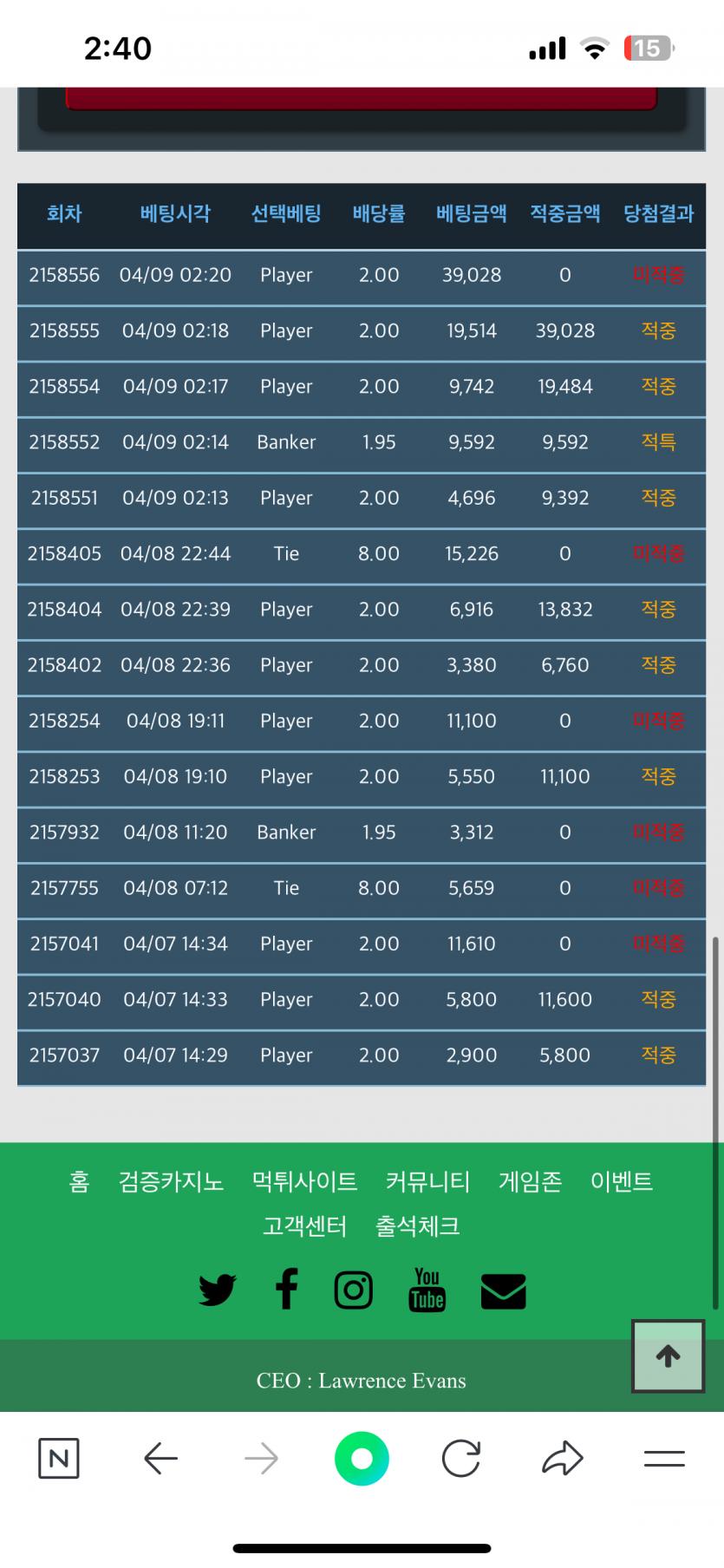The height and width of the screenshot is (1568, 724).
Task: Open the 홈 footer link
Action: (x=79, y=1181)
